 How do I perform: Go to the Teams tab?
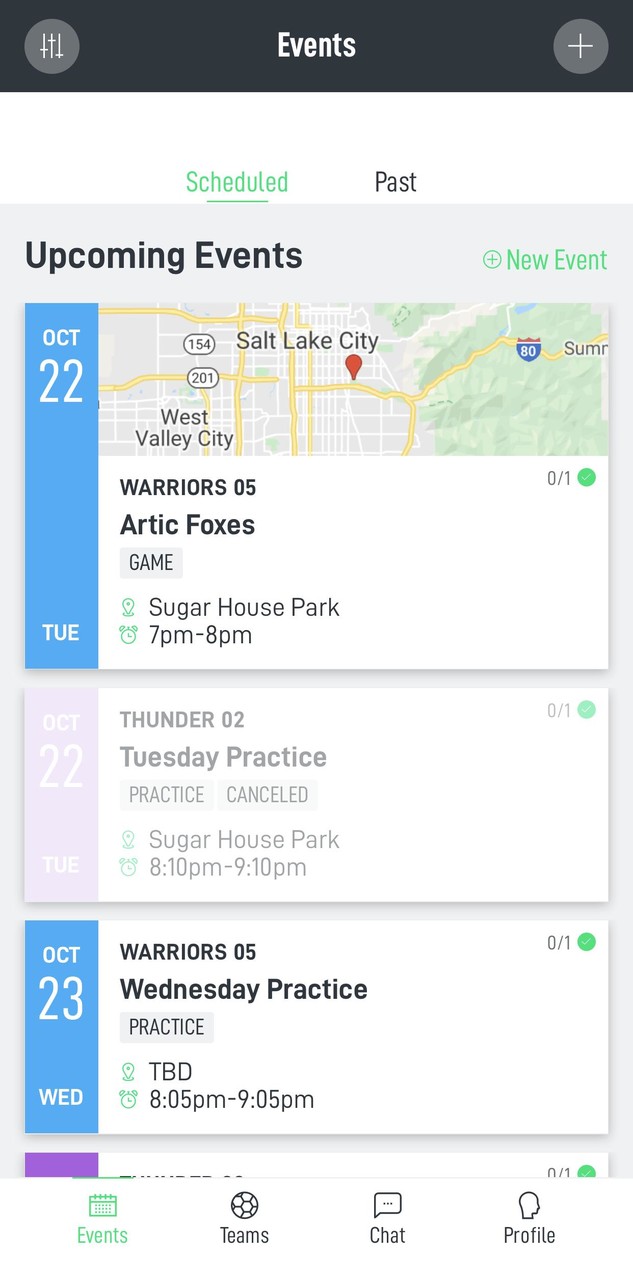click(x=244, y=1218)
